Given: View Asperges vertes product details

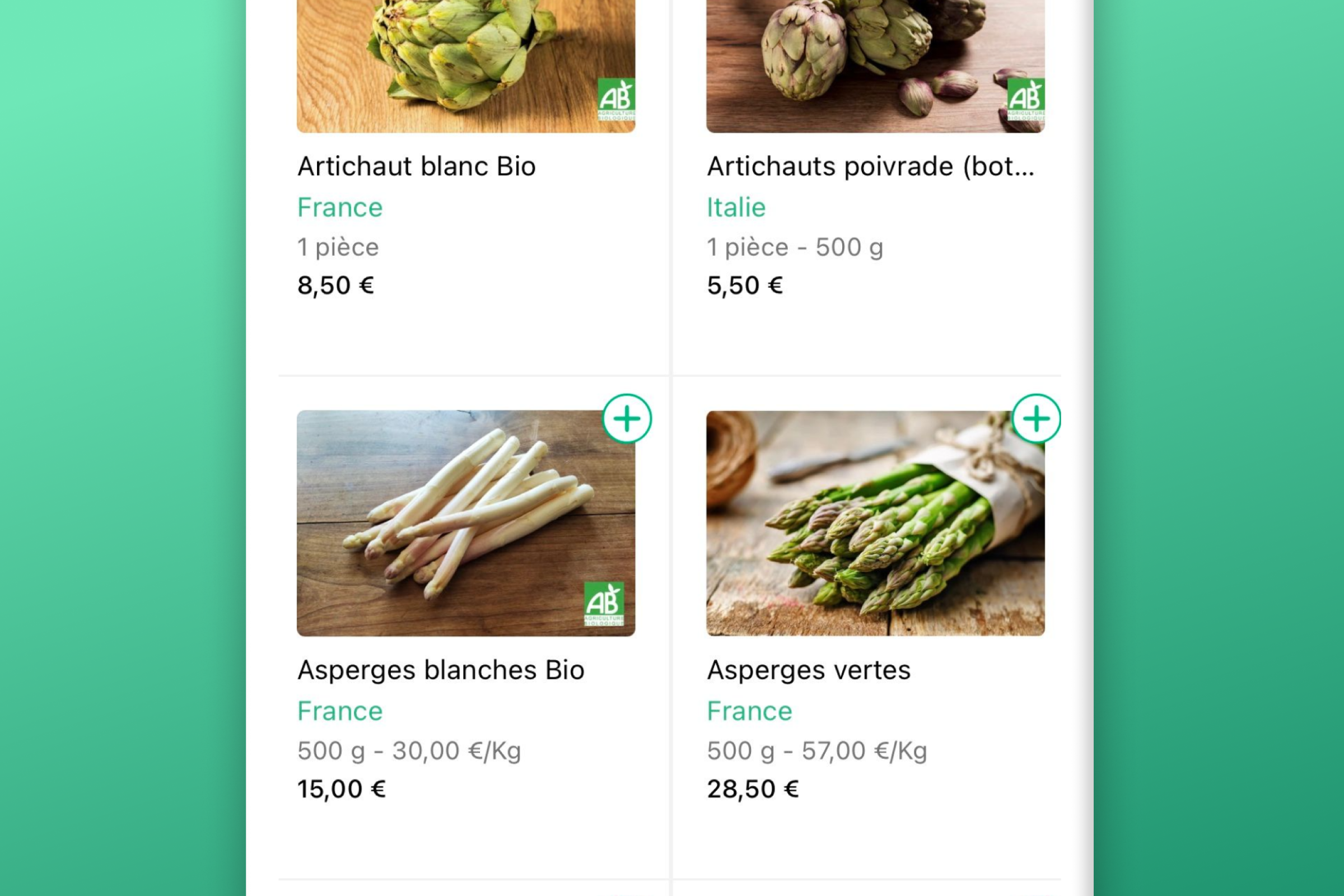Looking at the screenshot, I should (x=809, y=670).
